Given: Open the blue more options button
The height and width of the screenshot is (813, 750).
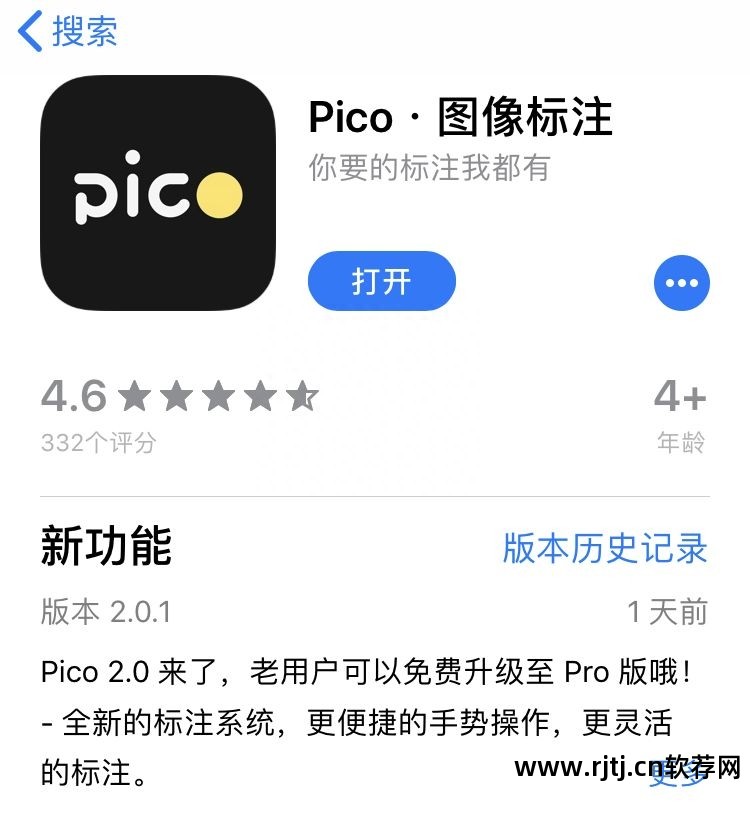Looking at the screenshot, I should click(x=681, y=283).
